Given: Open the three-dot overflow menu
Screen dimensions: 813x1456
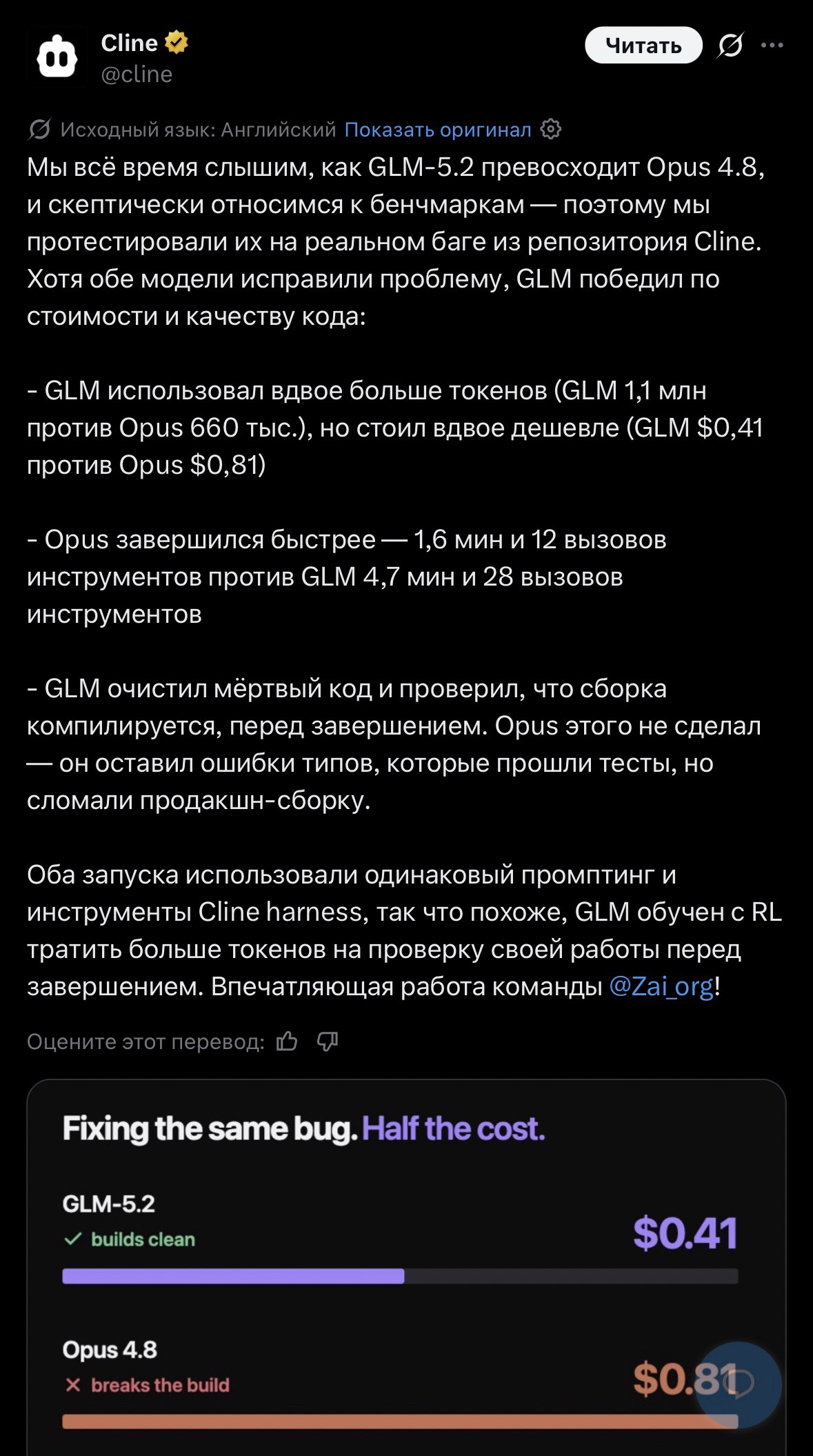Looking at the screenshot, I should (x=772, y=46).
